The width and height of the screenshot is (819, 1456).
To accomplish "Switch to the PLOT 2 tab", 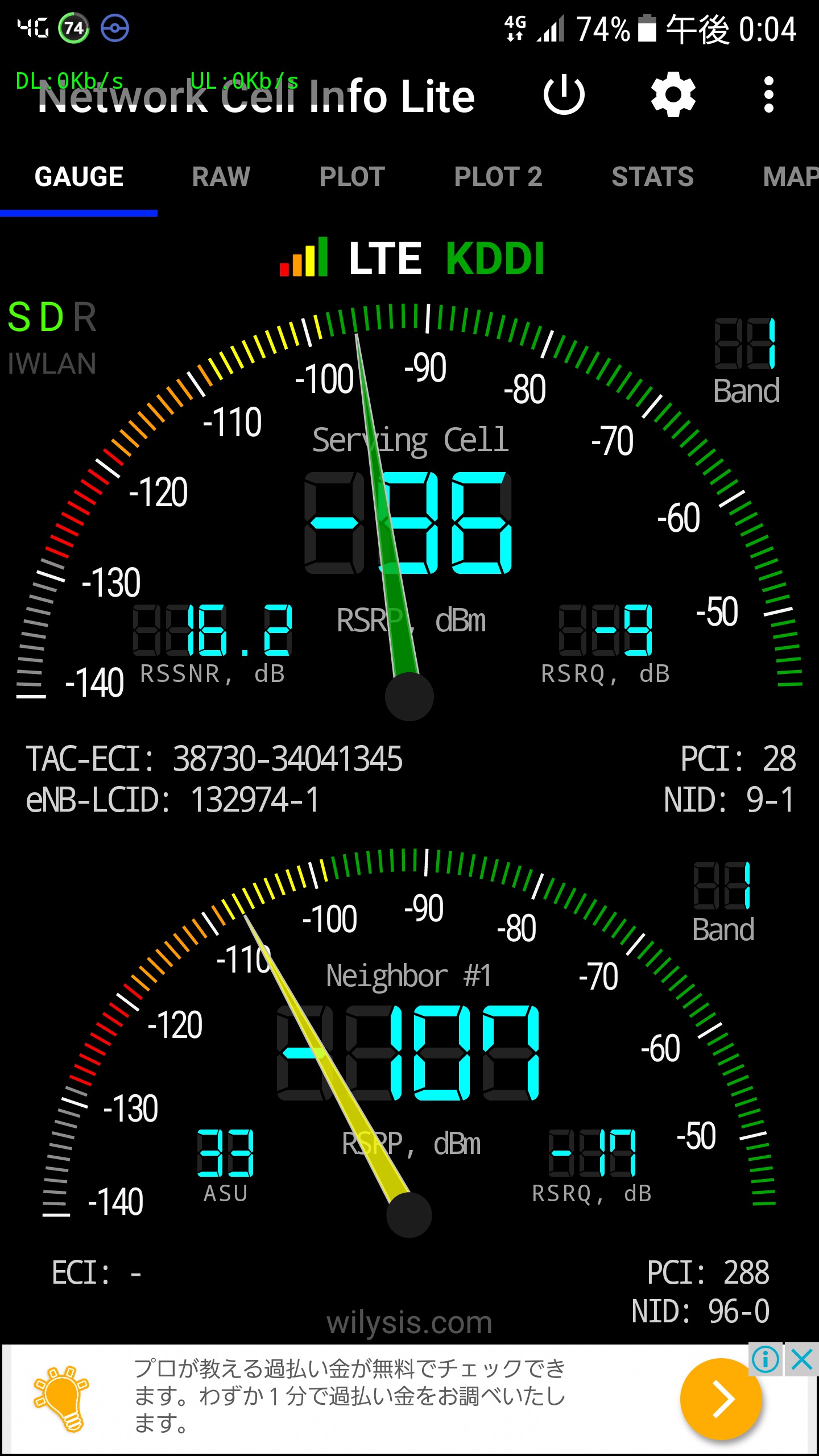I will coord(498,177).
